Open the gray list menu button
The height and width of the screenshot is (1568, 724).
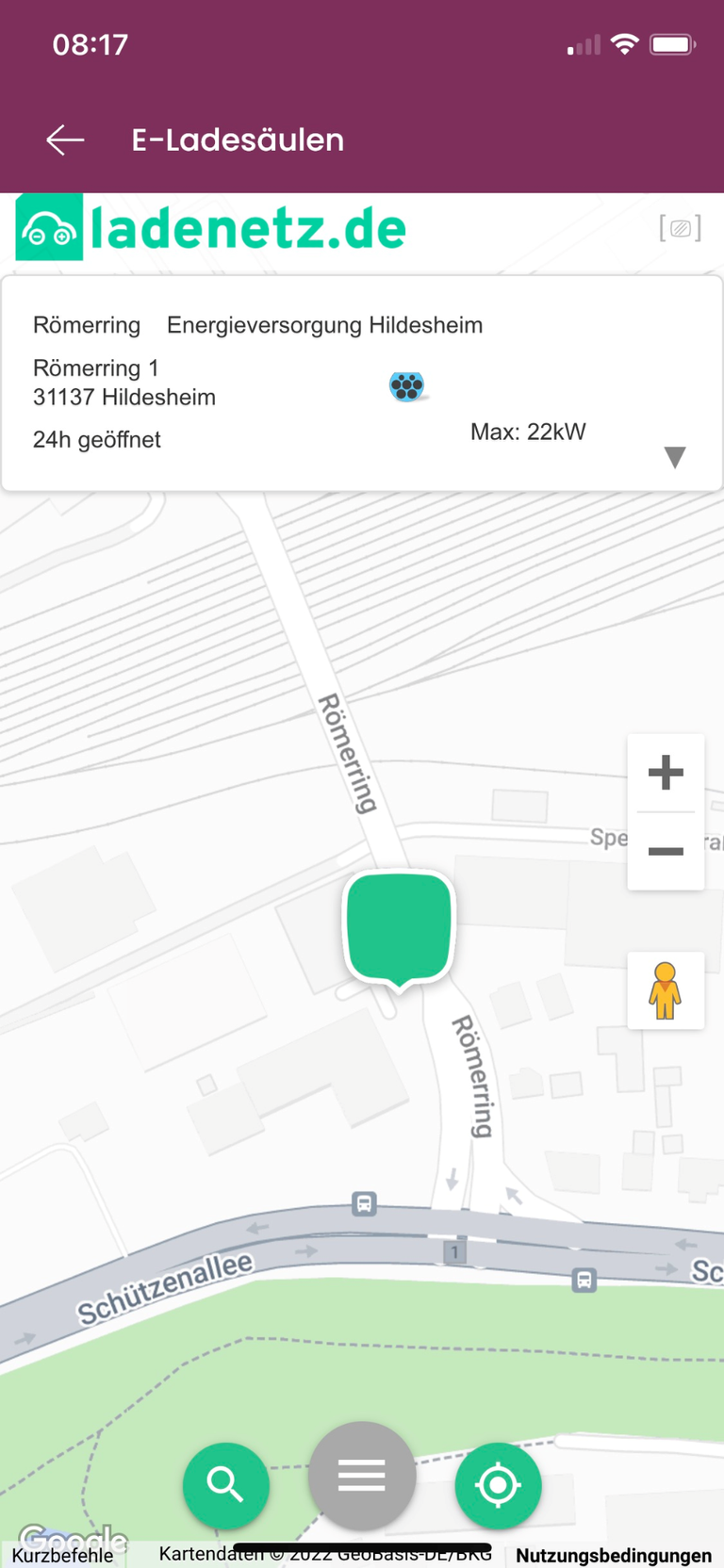[362, 1476]
